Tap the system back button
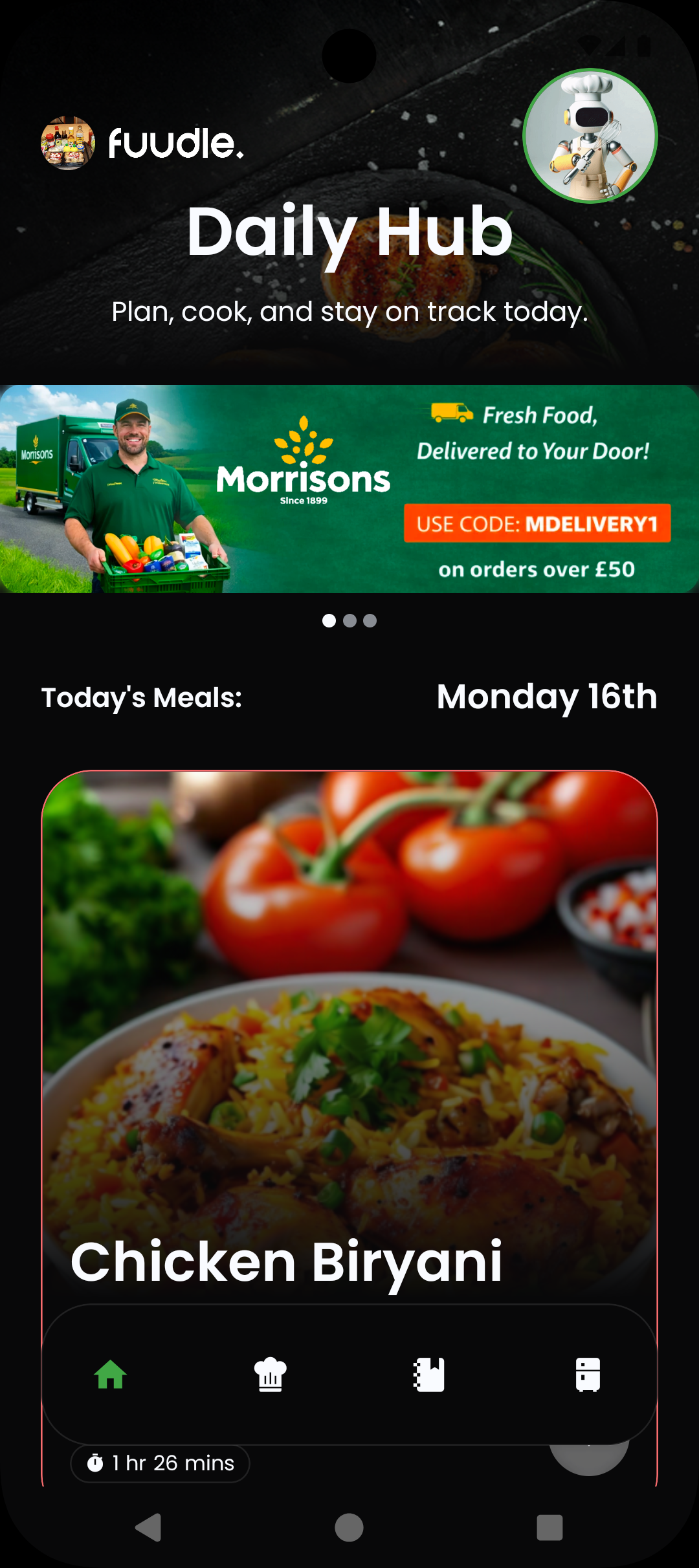 coord(148,1528)
